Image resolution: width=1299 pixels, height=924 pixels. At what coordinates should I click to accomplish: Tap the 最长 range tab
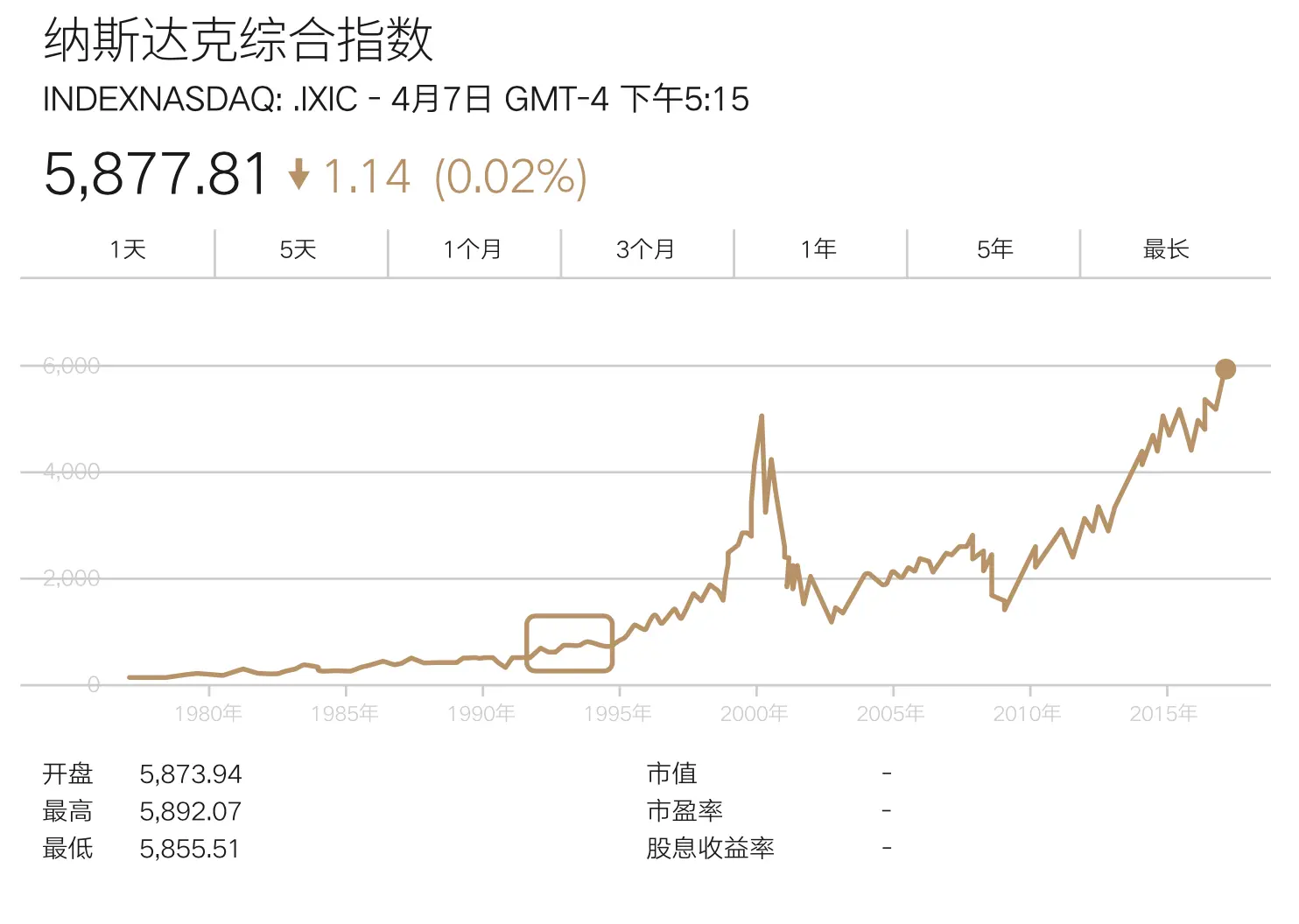[1166, 250]
